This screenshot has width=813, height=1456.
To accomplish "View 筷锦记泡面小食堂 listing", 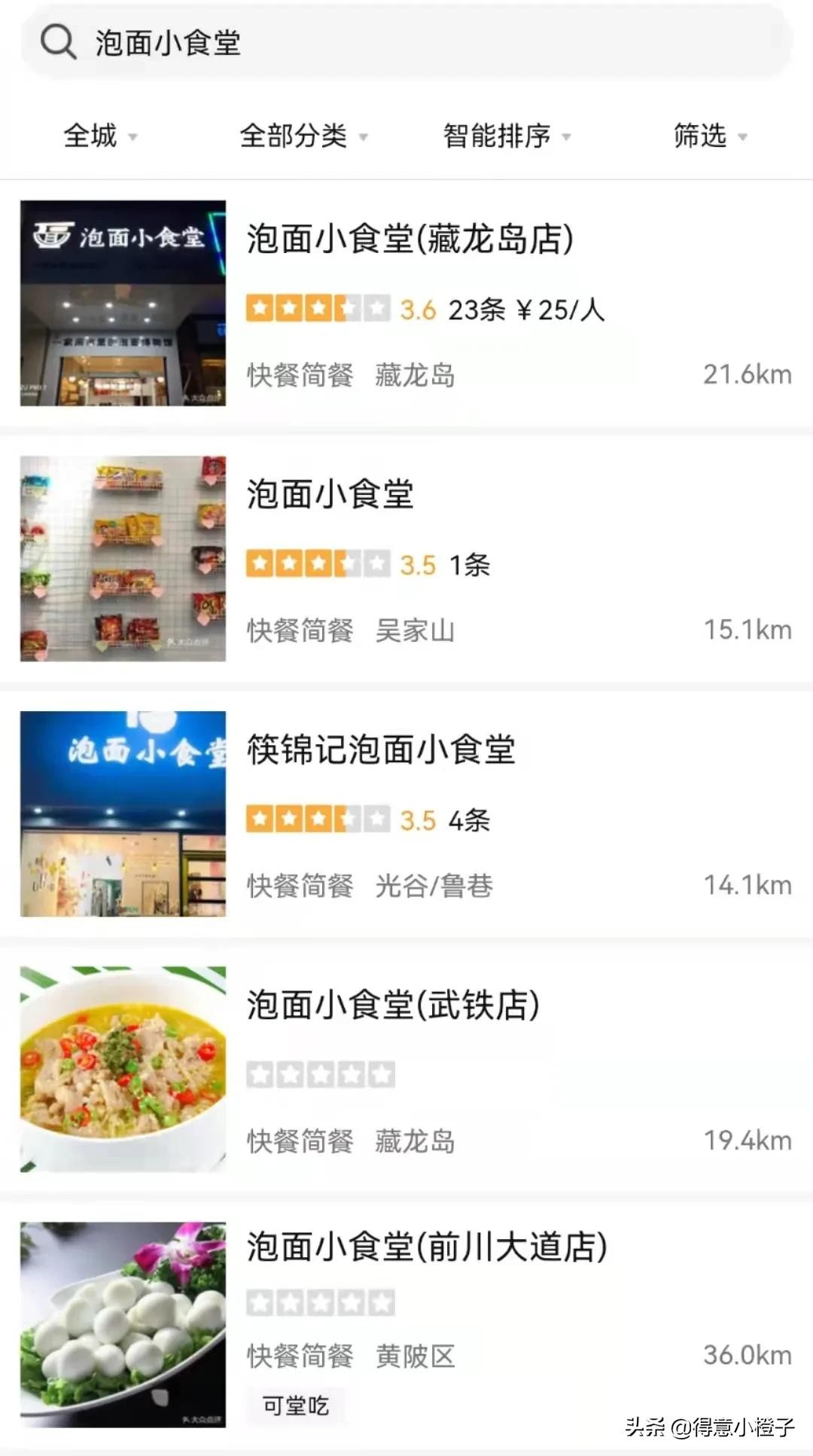I will 381,750.
